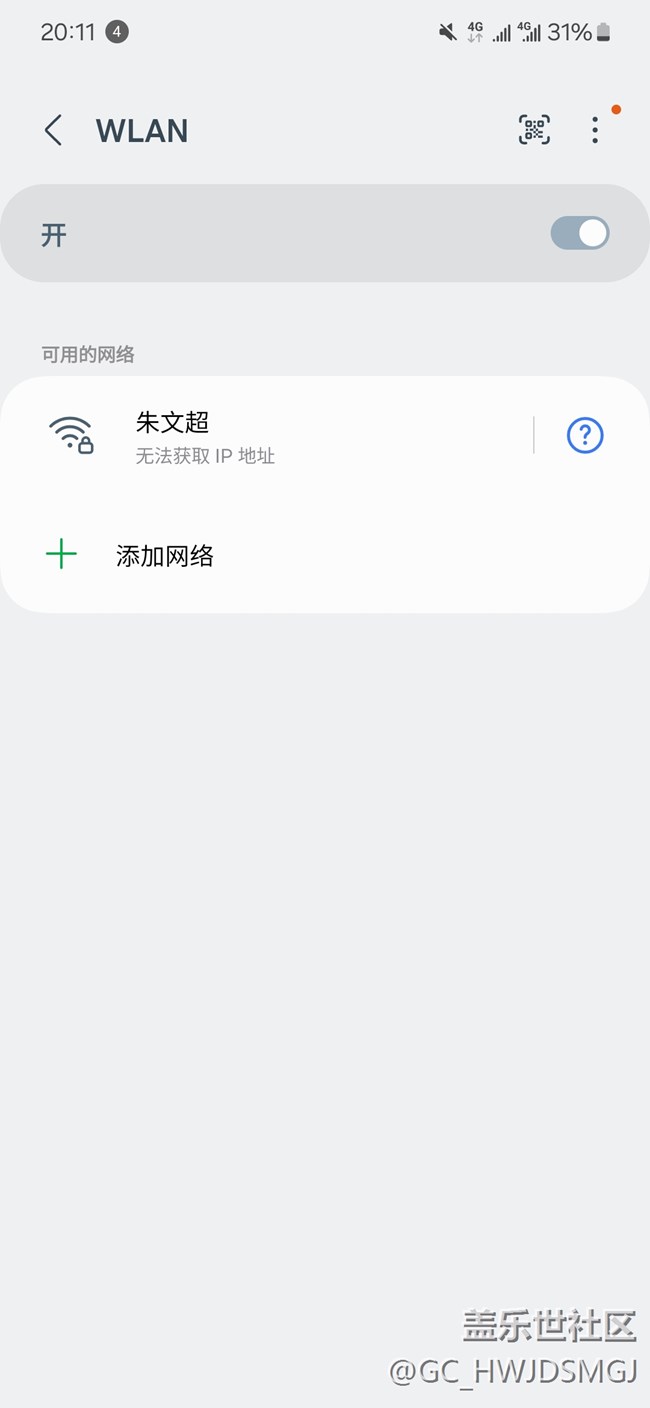The height and width of the screenshot is (1408, 650).
Task: Open help for the 朱文超 network
Action: 585,436
